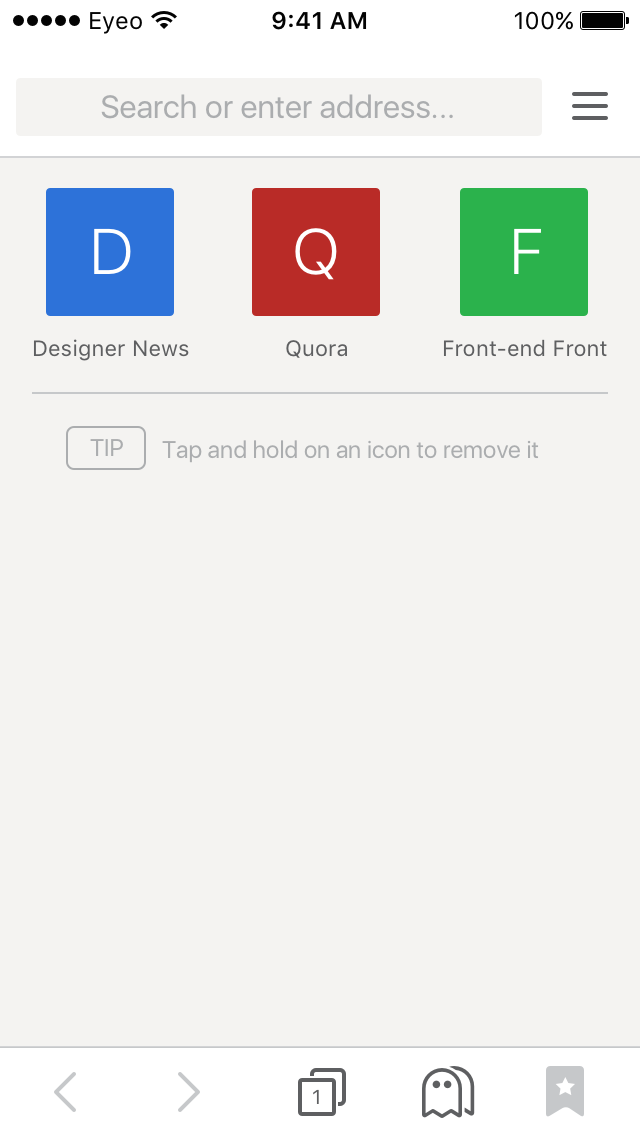This screenshot has width=640, height=1136.
Task: Open the Designer News shortcut
Action: click(110, 252)
